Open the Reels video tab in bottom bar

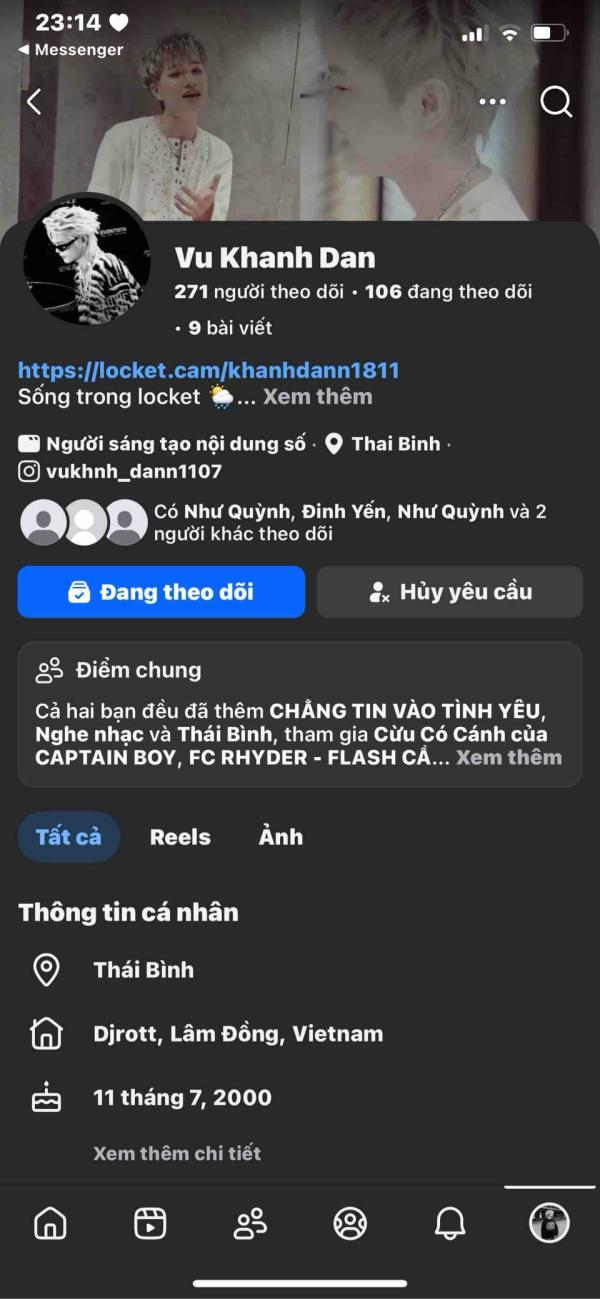click(x=150, y=1223)
